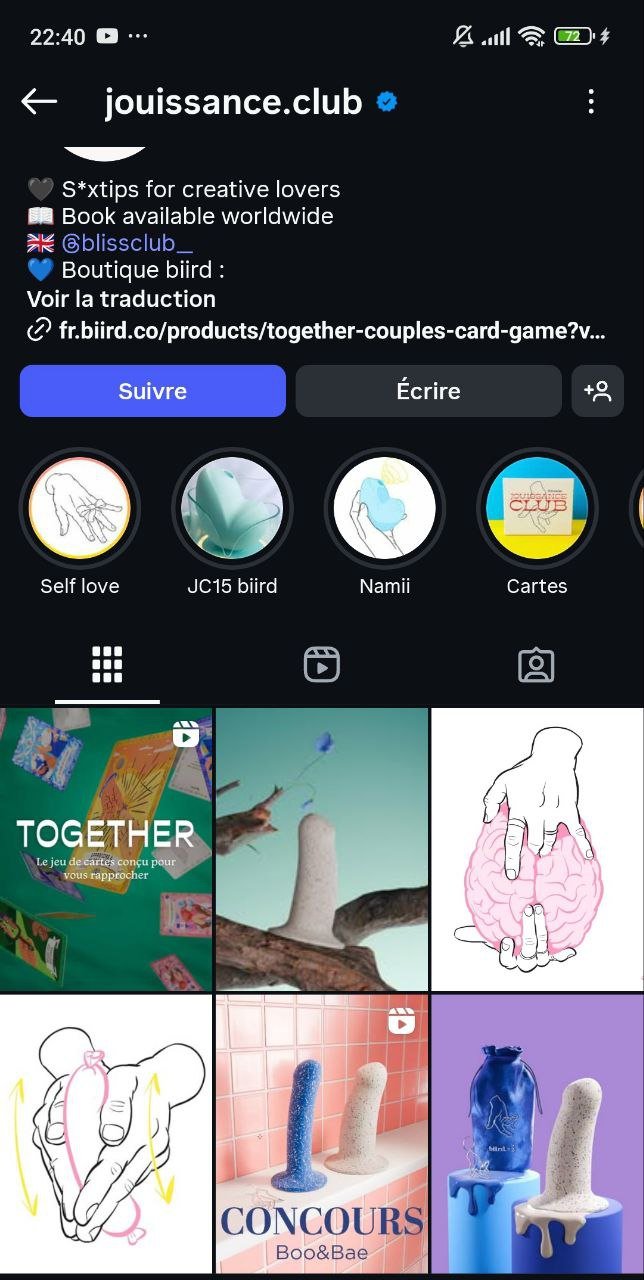The height and width of the screenshot is (1280, 644).
Task: Open the pink brain illustration post
Action: tap(537, 849)
